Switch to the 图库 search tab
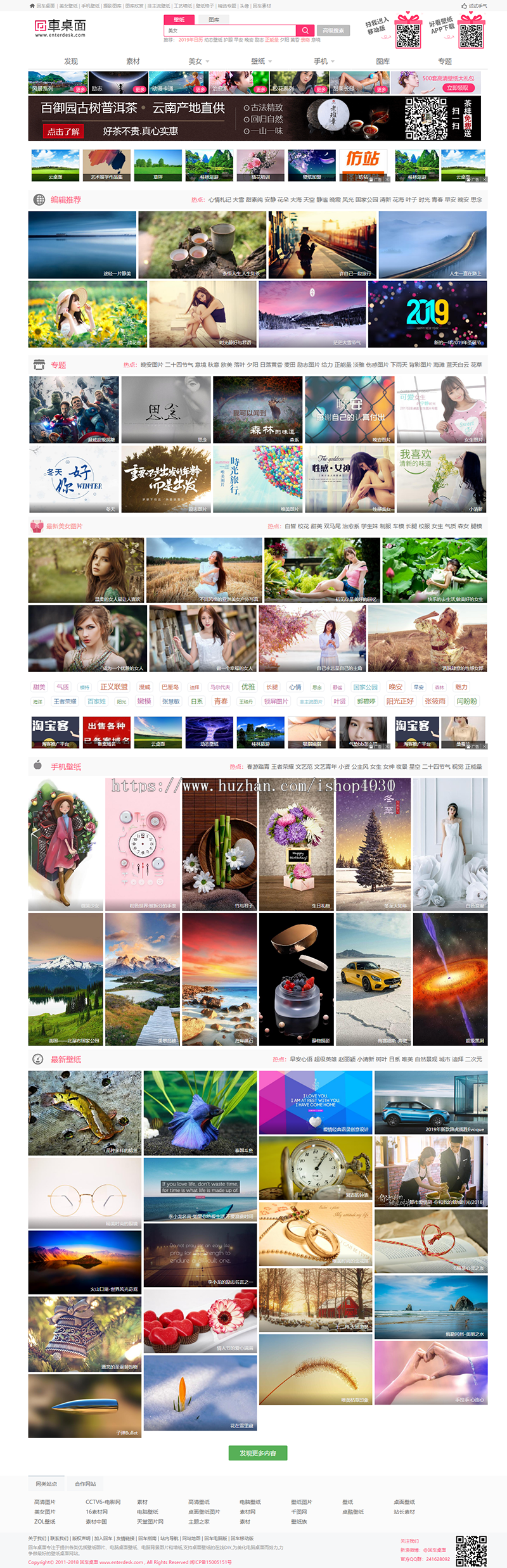 coord(214,20)
